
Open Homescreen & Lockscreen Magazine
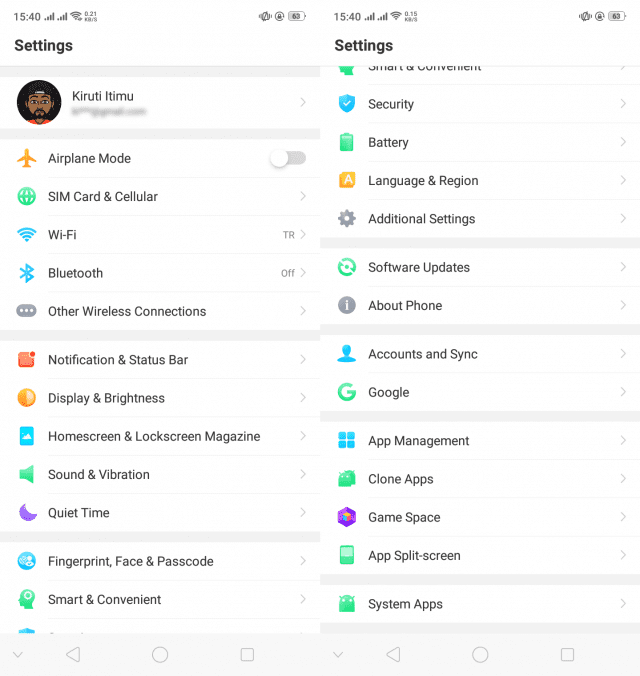pyautogui.click(x=160, y=436)
